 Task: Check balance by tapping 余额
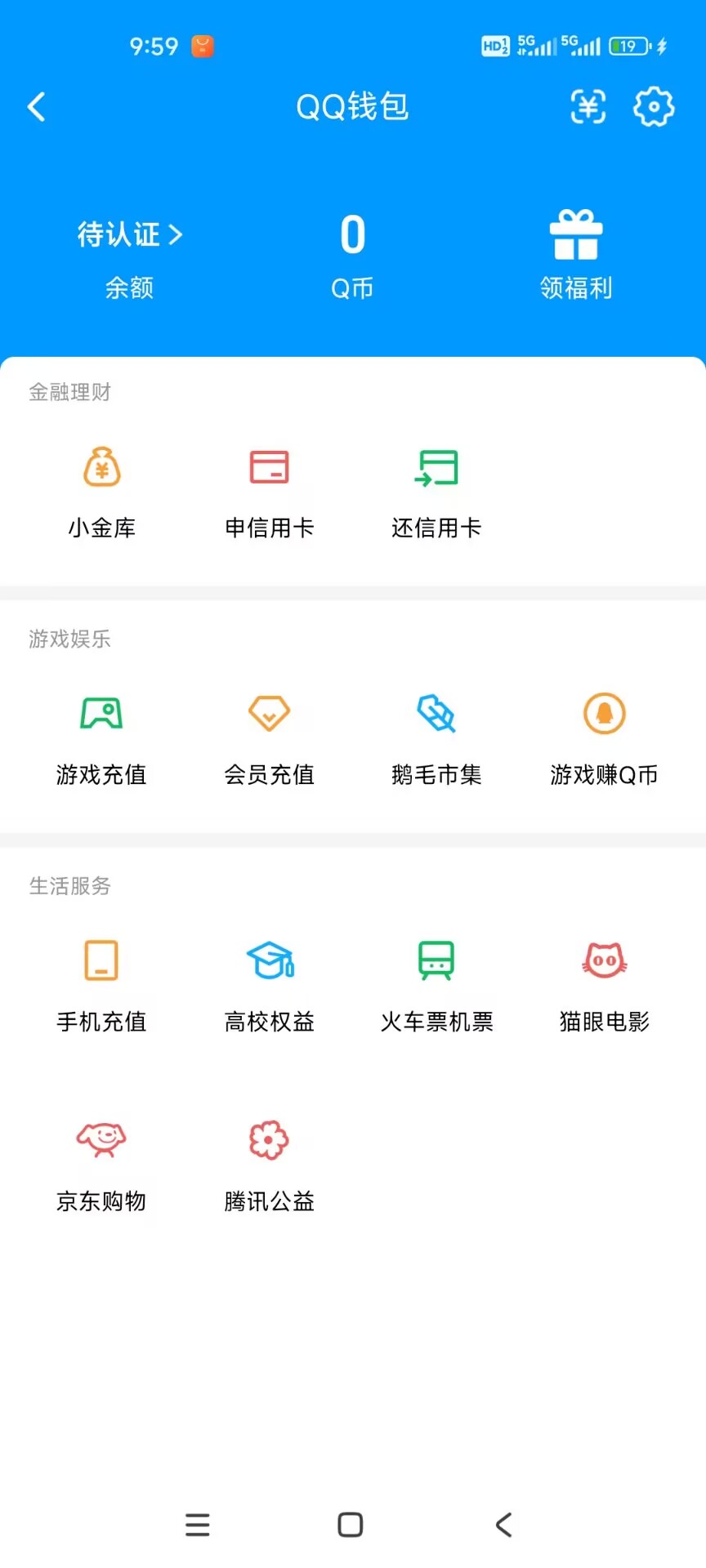129,287
